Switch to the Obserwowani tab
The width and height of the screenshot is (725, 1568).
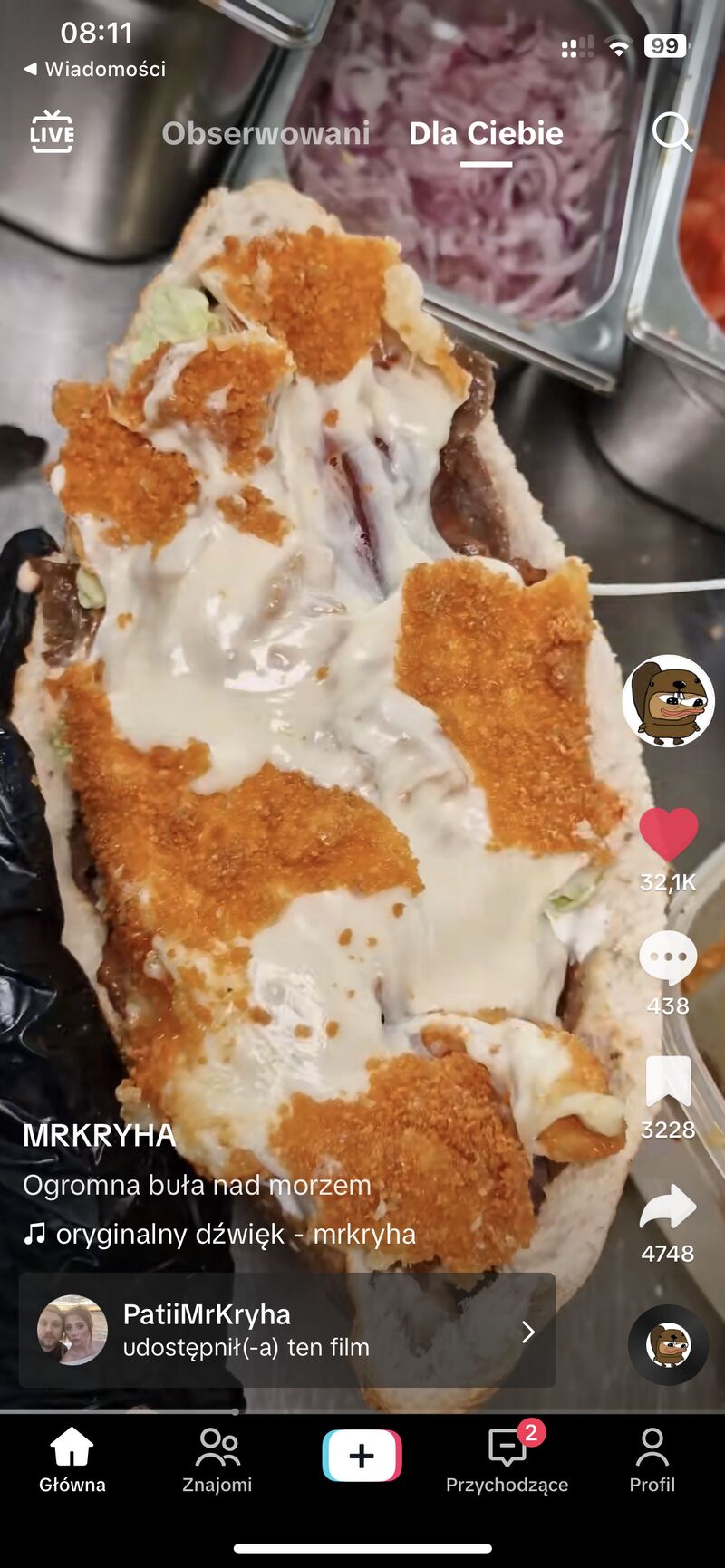tap(266, 133)
